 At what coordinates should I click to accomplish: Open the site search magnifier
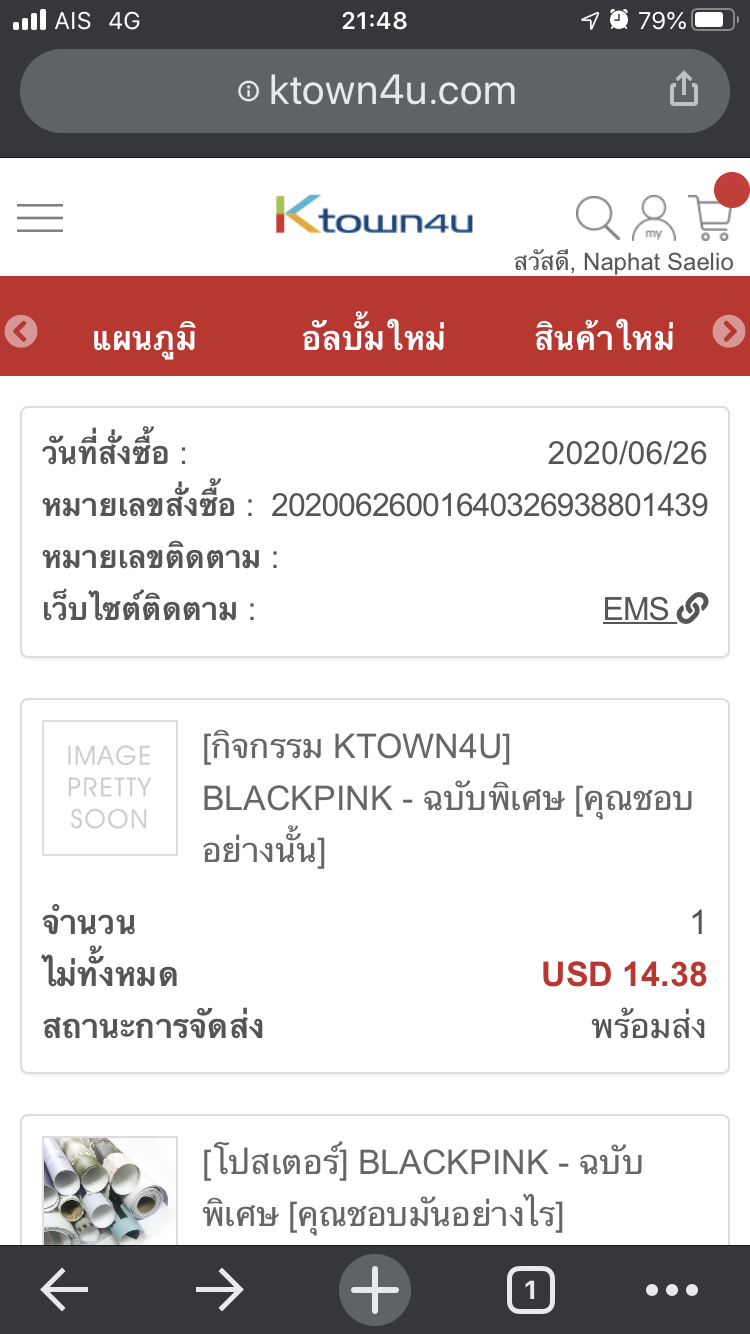tap(597, 217)
